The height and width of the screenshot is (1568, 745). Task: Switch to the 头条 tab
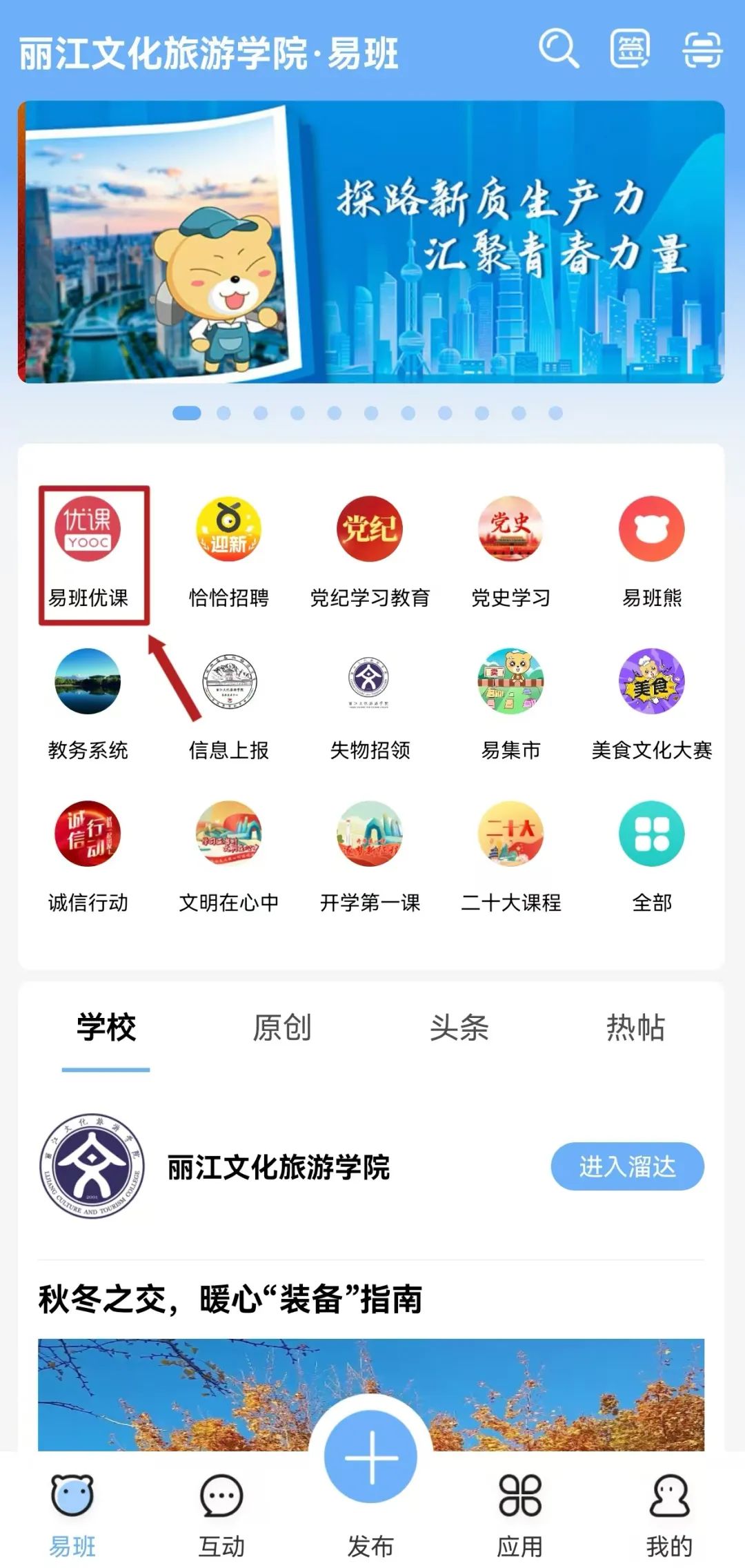[459, 1028]
